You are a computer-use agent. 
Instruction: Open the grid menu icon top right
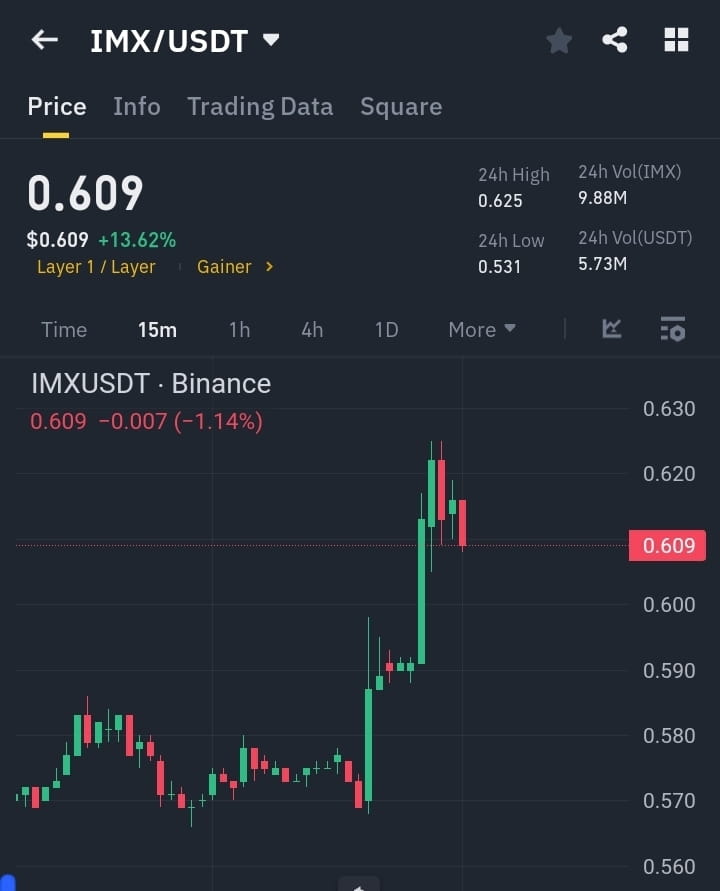(676, 39)
